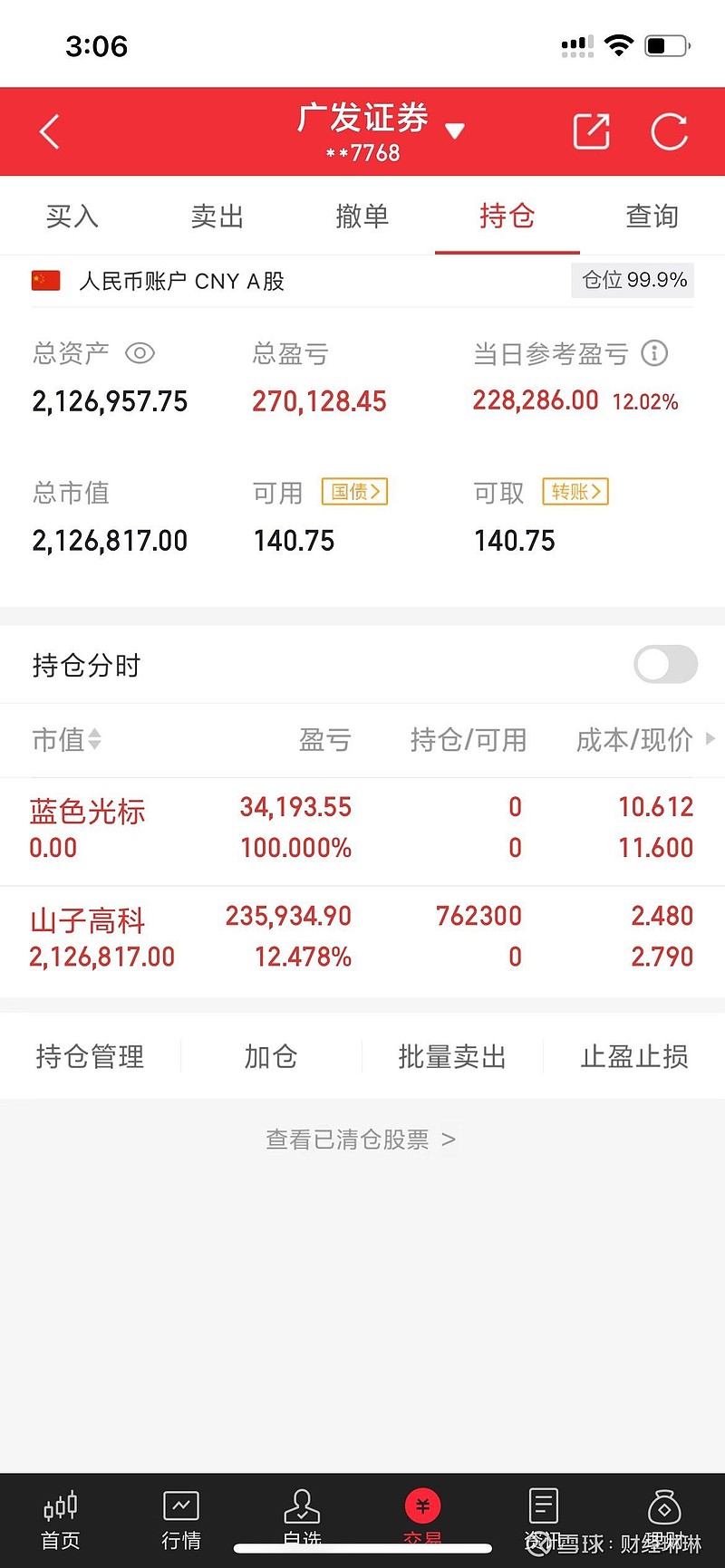Viewport: 725px width, 1568px height.
Task: Tap the back arrow to return
Action: pyautogui.click(x=50, y=131)
